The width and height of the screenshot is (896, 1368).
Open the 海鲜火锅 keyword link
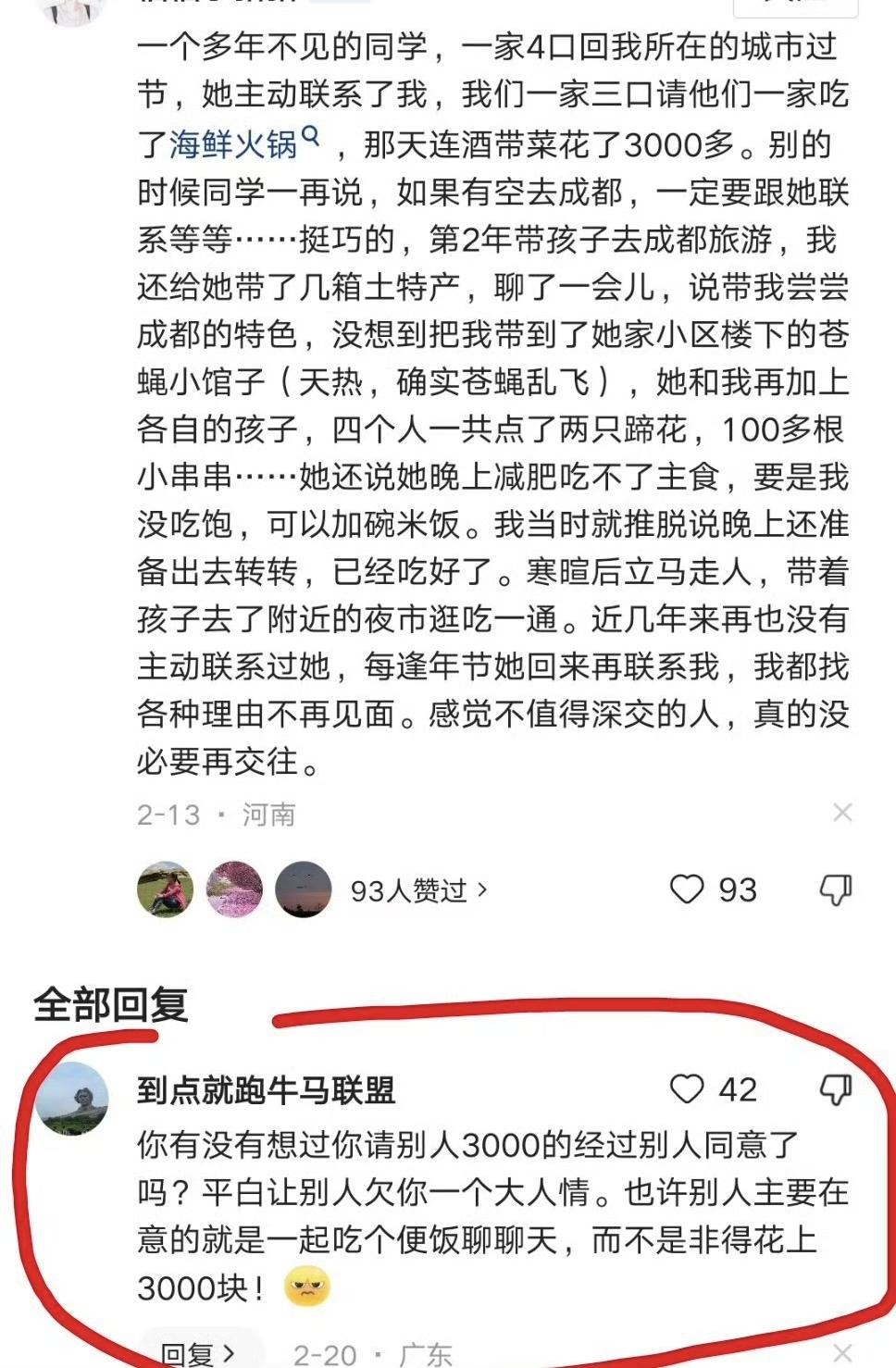pos(228,146)
